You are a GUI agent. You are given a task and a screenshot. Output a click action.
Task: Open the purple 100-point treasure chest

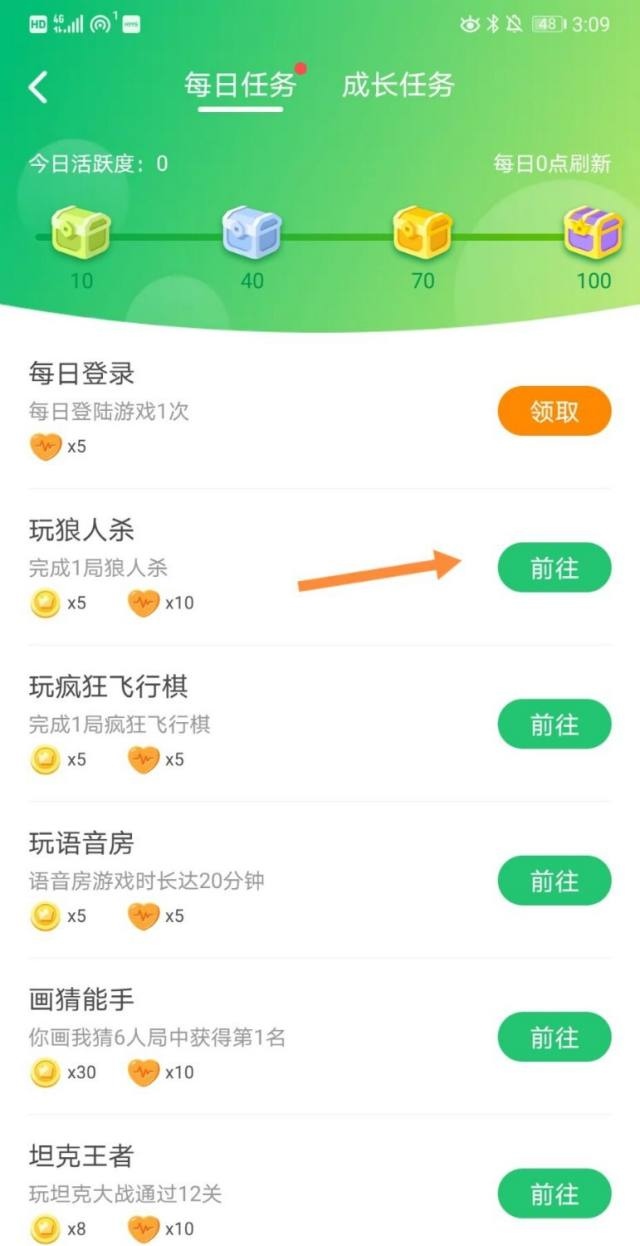coord(594,232)
